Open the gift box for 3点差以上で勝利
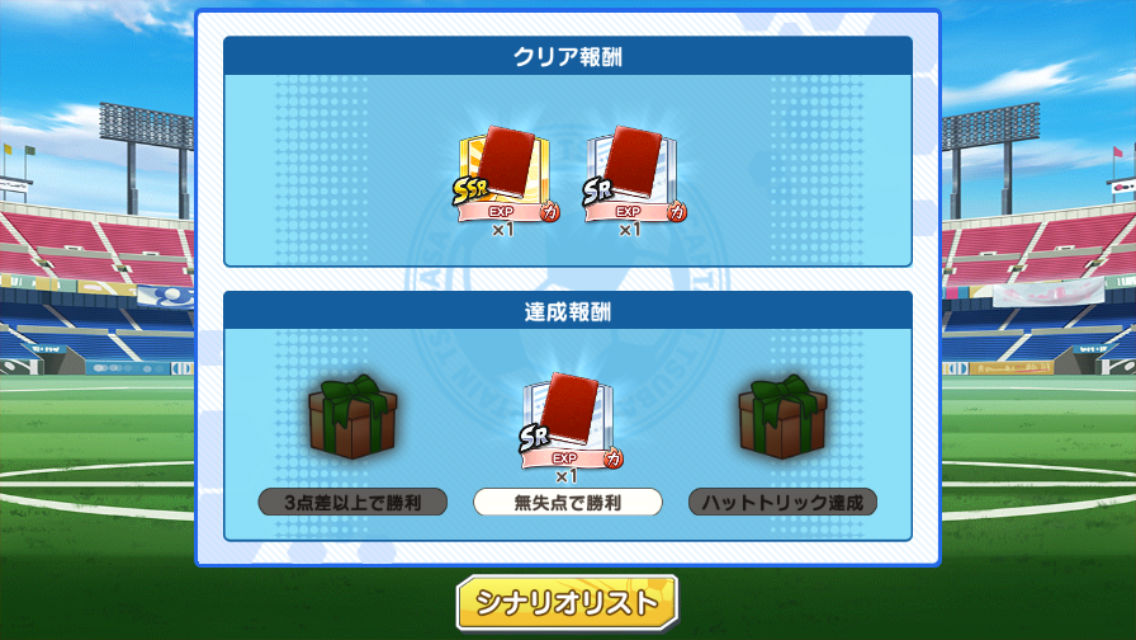The width and height of the screenshot is (1136, 640). point(352,420)
